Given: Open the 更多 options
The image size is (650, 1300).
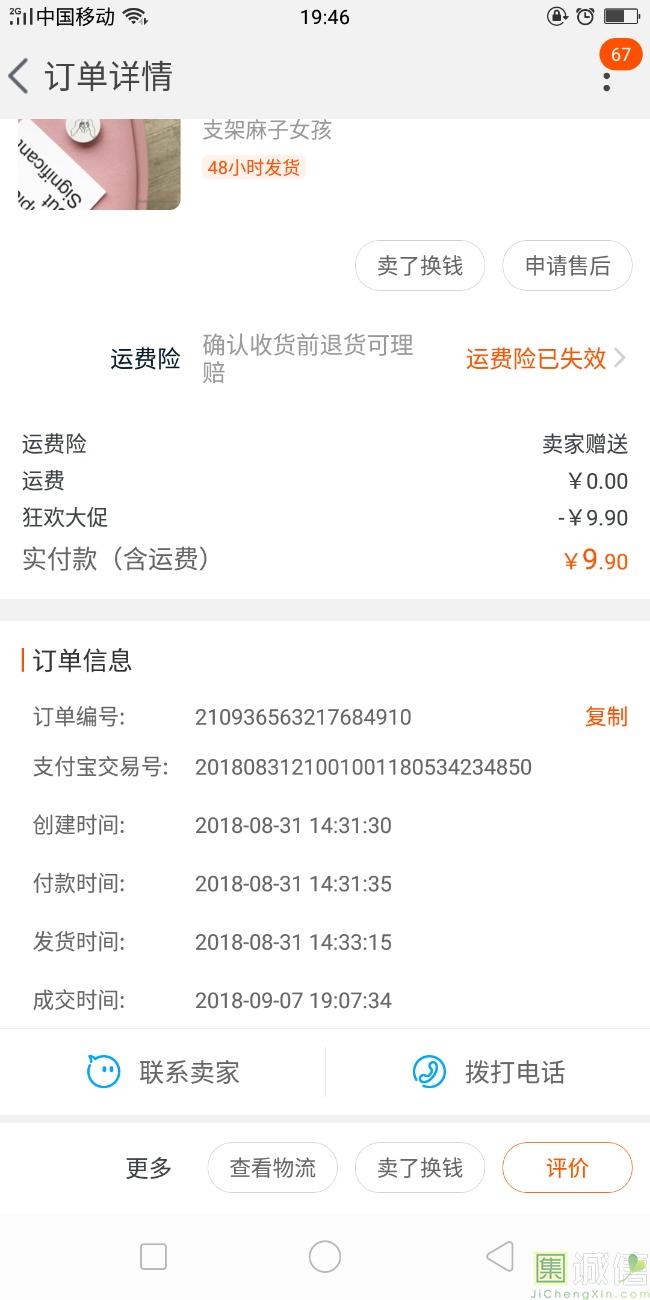Looking at the screenshot, I should [x=149, y=1168].
